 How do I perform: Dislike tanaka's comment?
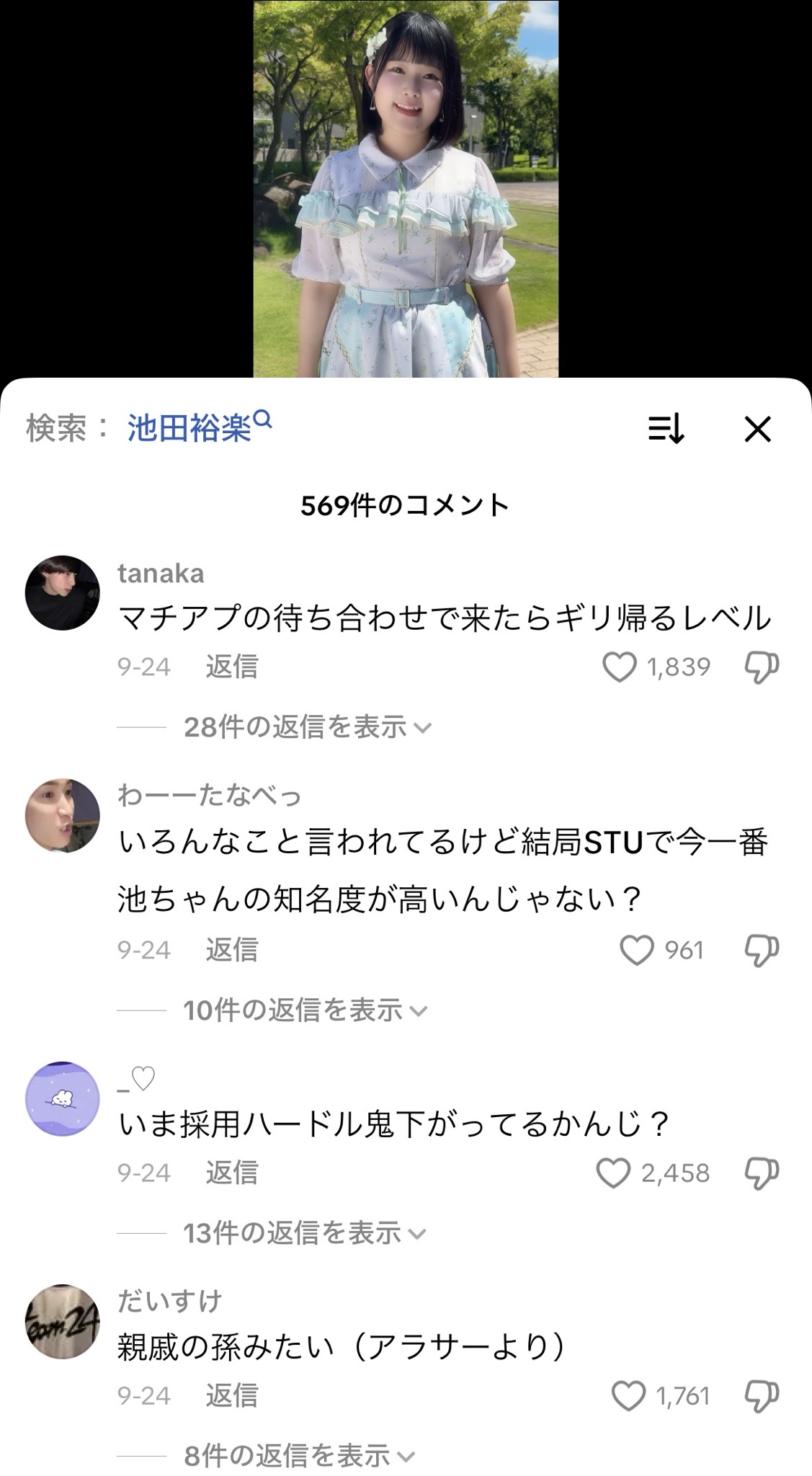762,667
